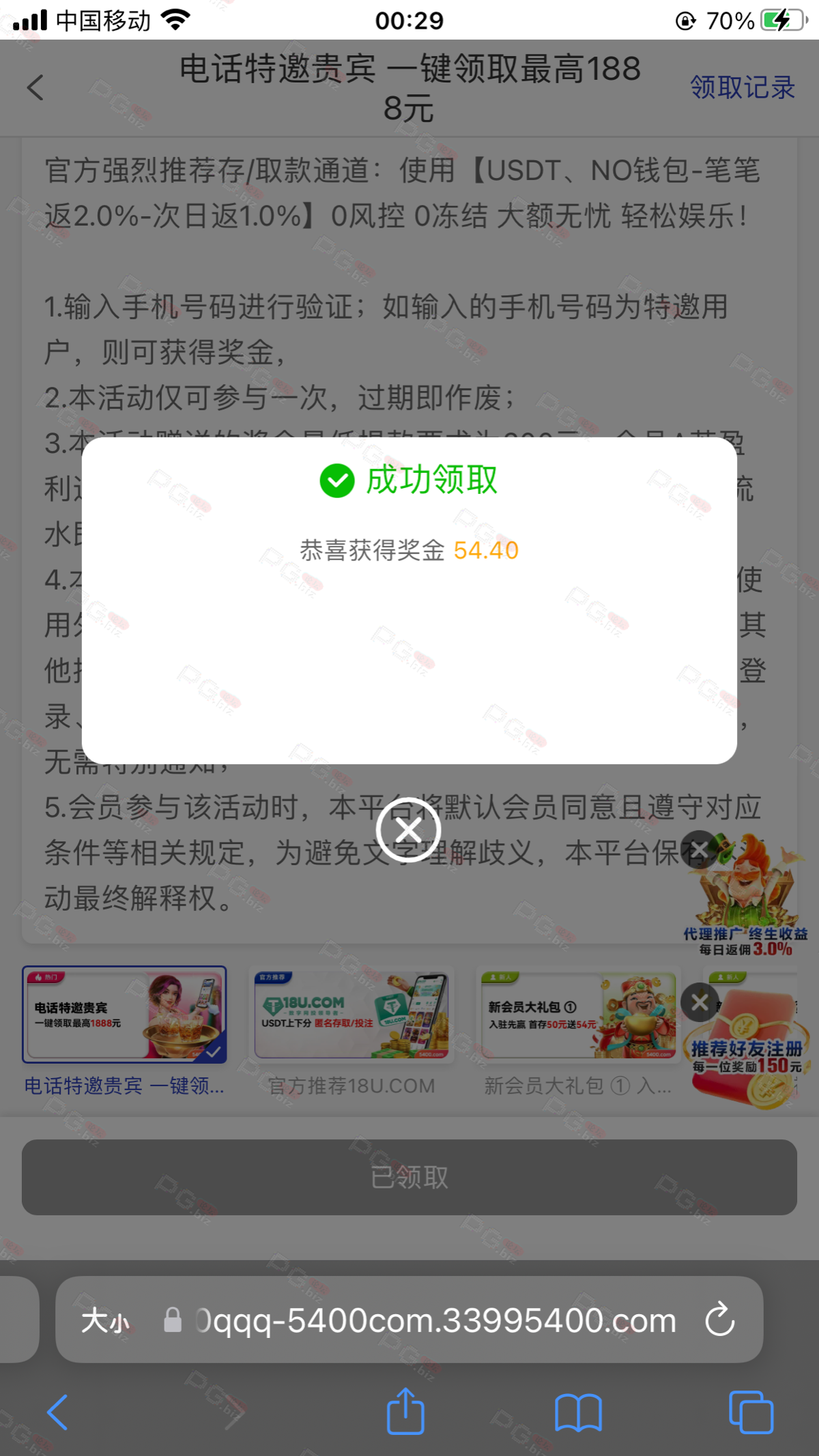Open the 官方推荐18U.COM promo card
819x1456 pixels.
[x=351, y=1015]
